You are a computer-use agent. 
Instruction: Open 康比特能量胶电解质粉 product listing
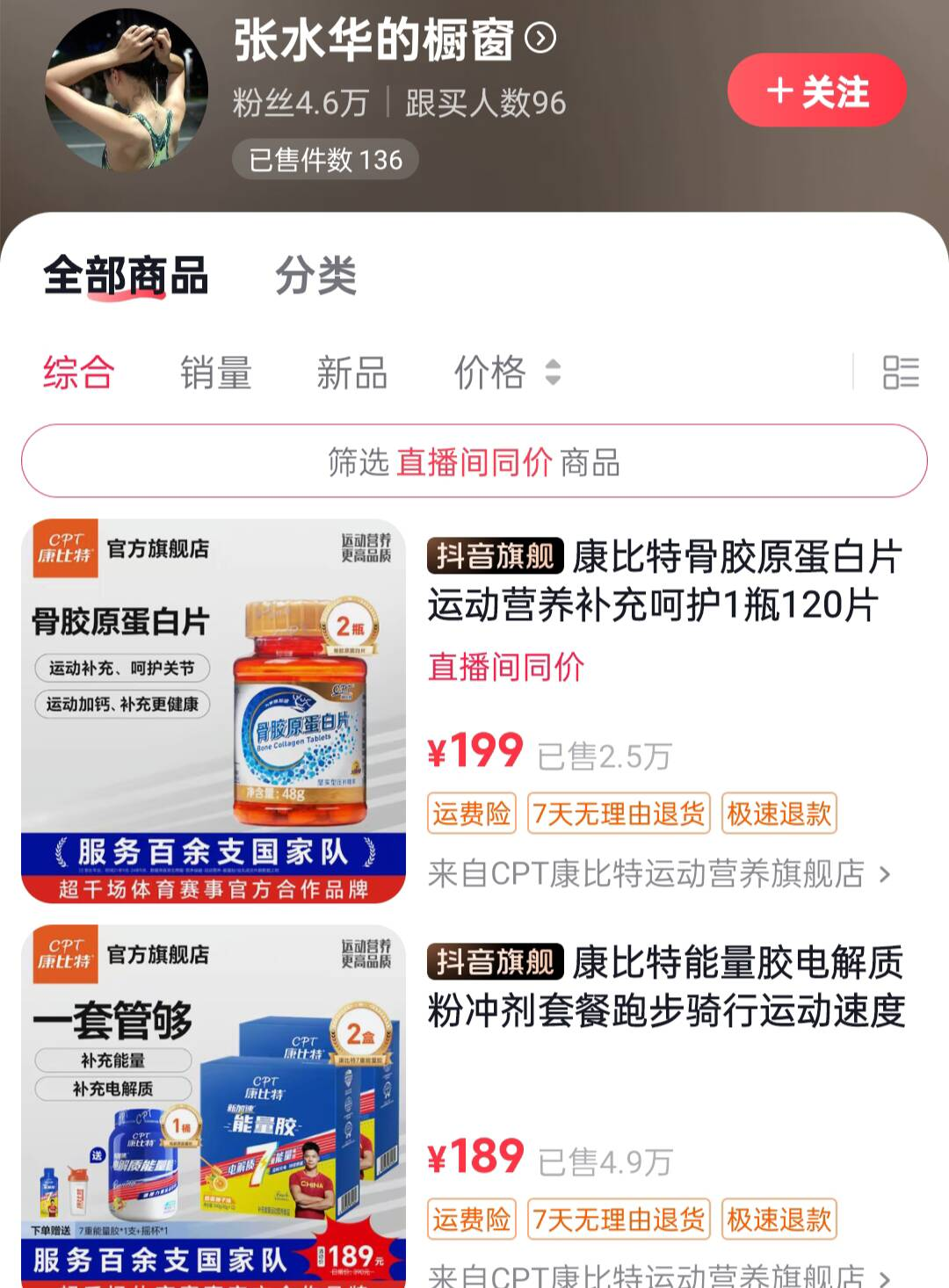point(665,987)
